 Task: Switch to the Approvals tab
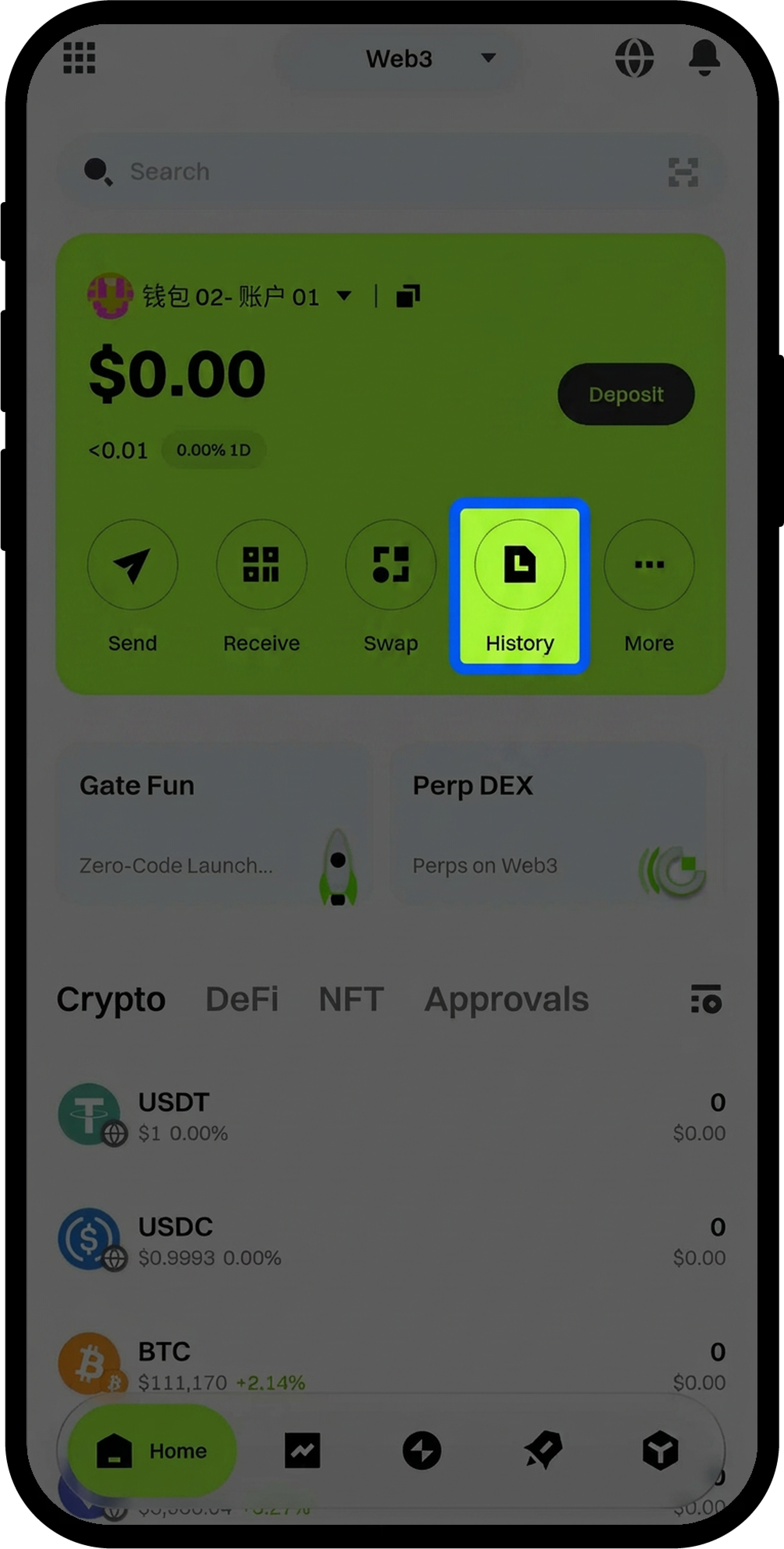point(506,999)
